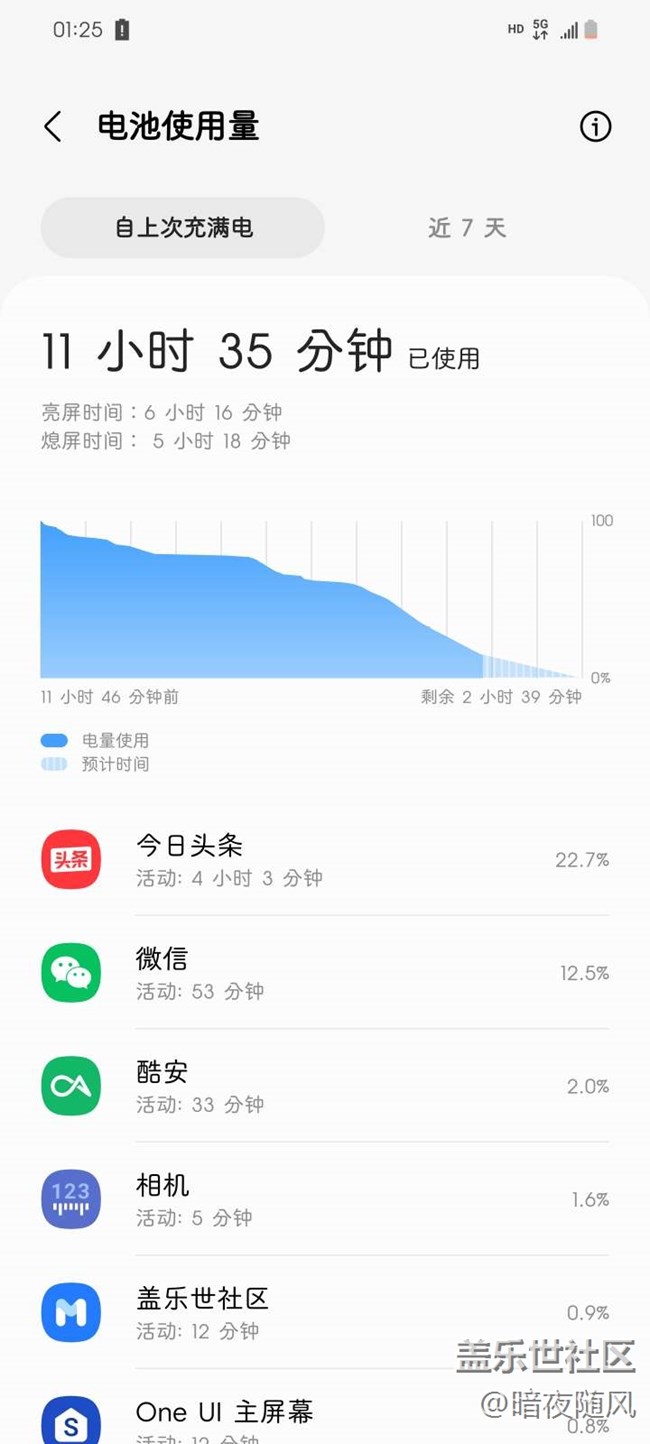Switch to the 近 7 天 tab

point(467,228)
